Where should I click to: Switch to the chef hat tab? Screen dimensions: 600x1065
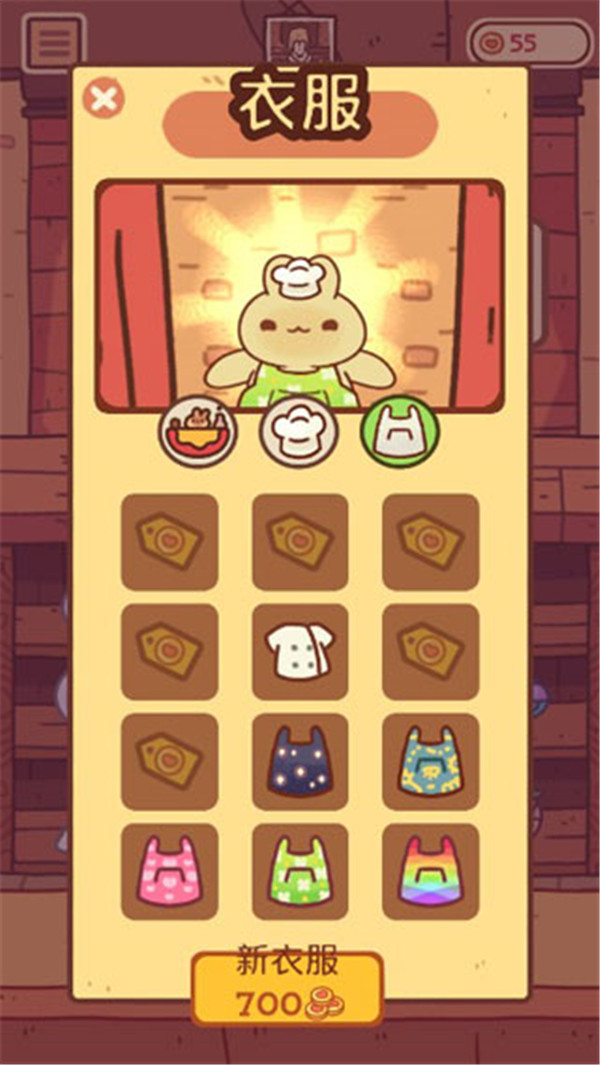click(299, 432)
